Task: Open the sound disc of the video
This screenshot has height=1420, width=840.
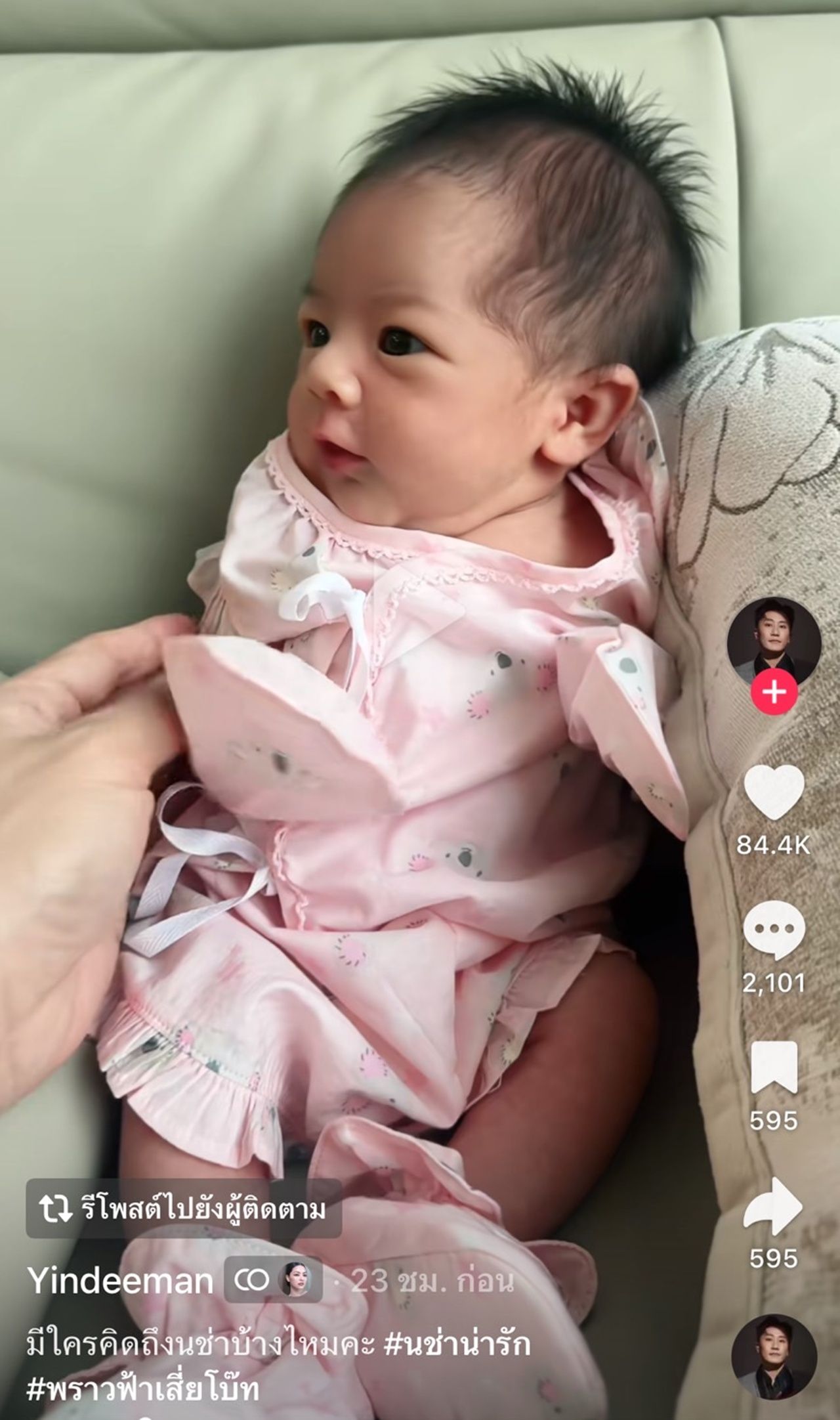Action: coord(774,1356)
